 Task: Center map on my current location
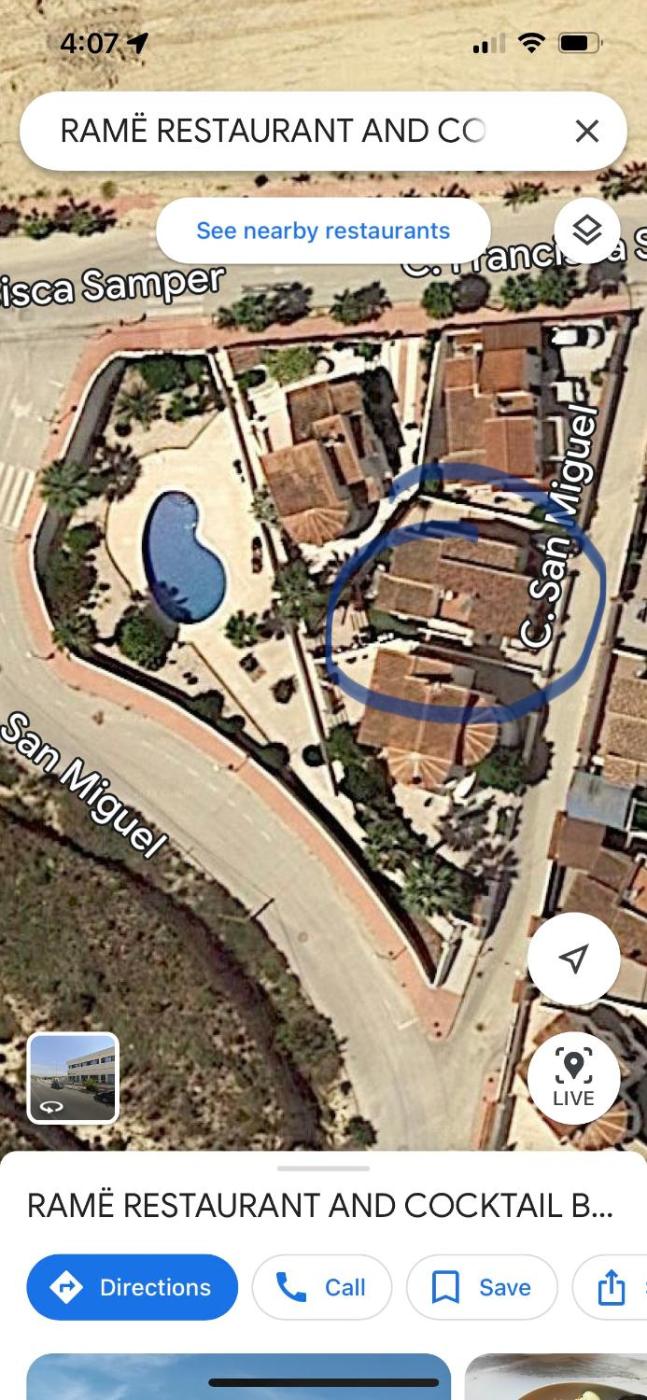573,958
